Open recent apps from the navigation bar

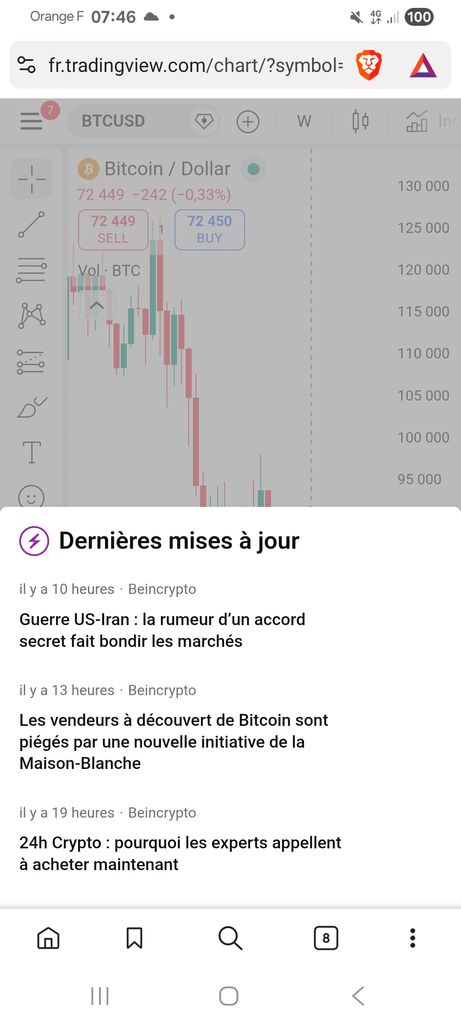coord(99,996)
